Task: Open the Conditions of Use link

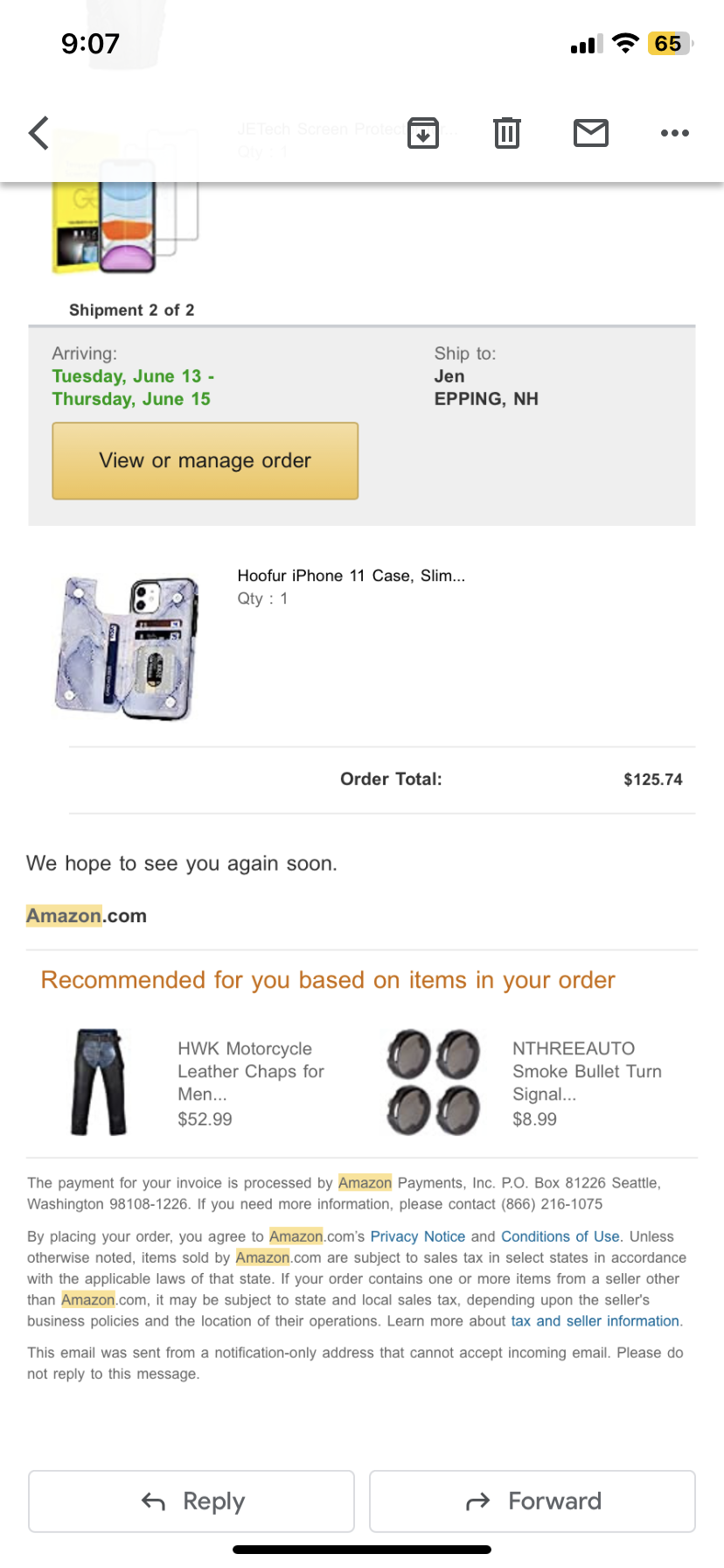Action: pos(560,1236)
